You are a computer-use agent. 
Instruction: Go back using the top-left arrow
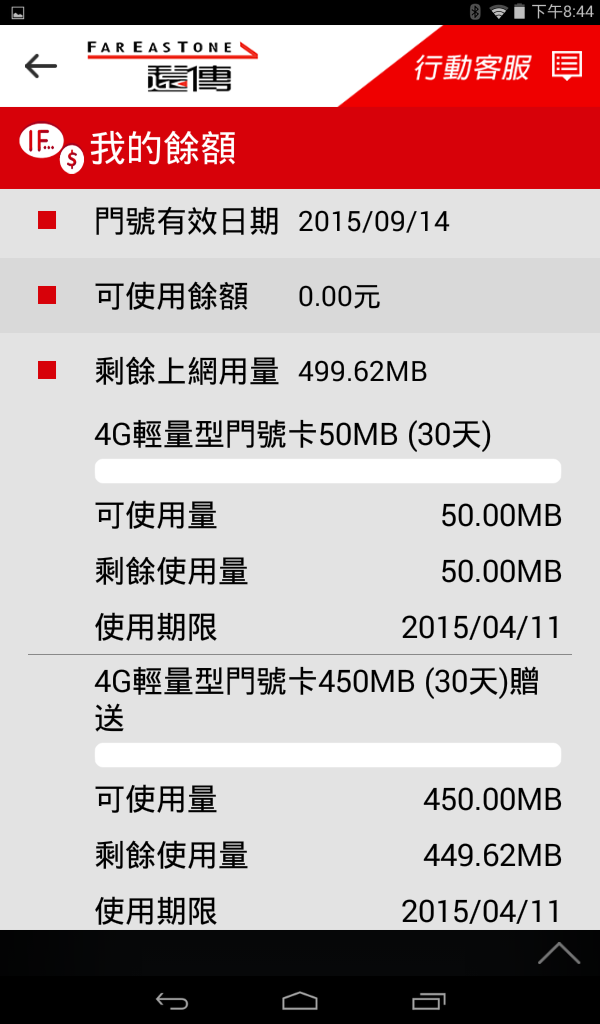(x=41, y=66)
